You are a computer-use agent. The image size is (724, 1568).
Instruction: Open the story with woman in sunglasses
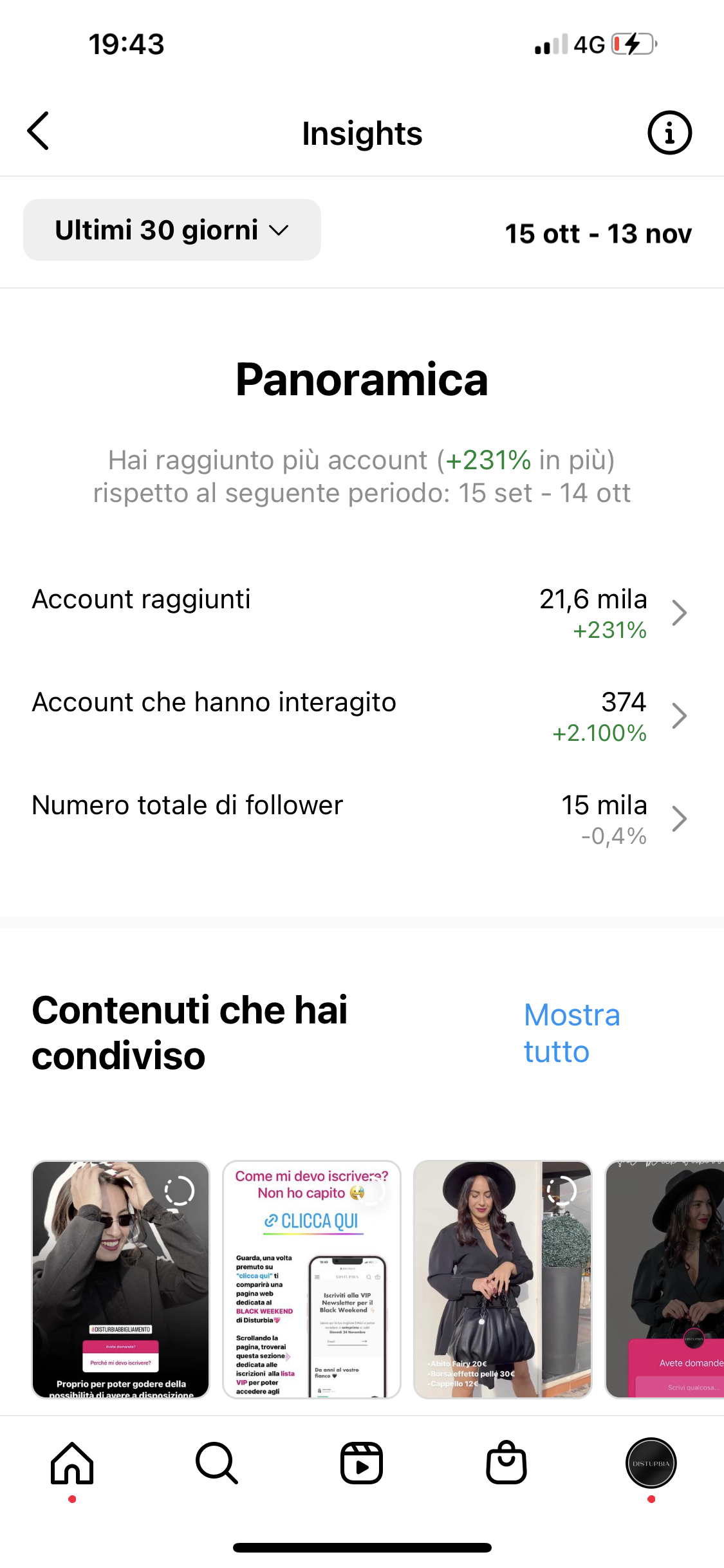tap(121, 1279)
